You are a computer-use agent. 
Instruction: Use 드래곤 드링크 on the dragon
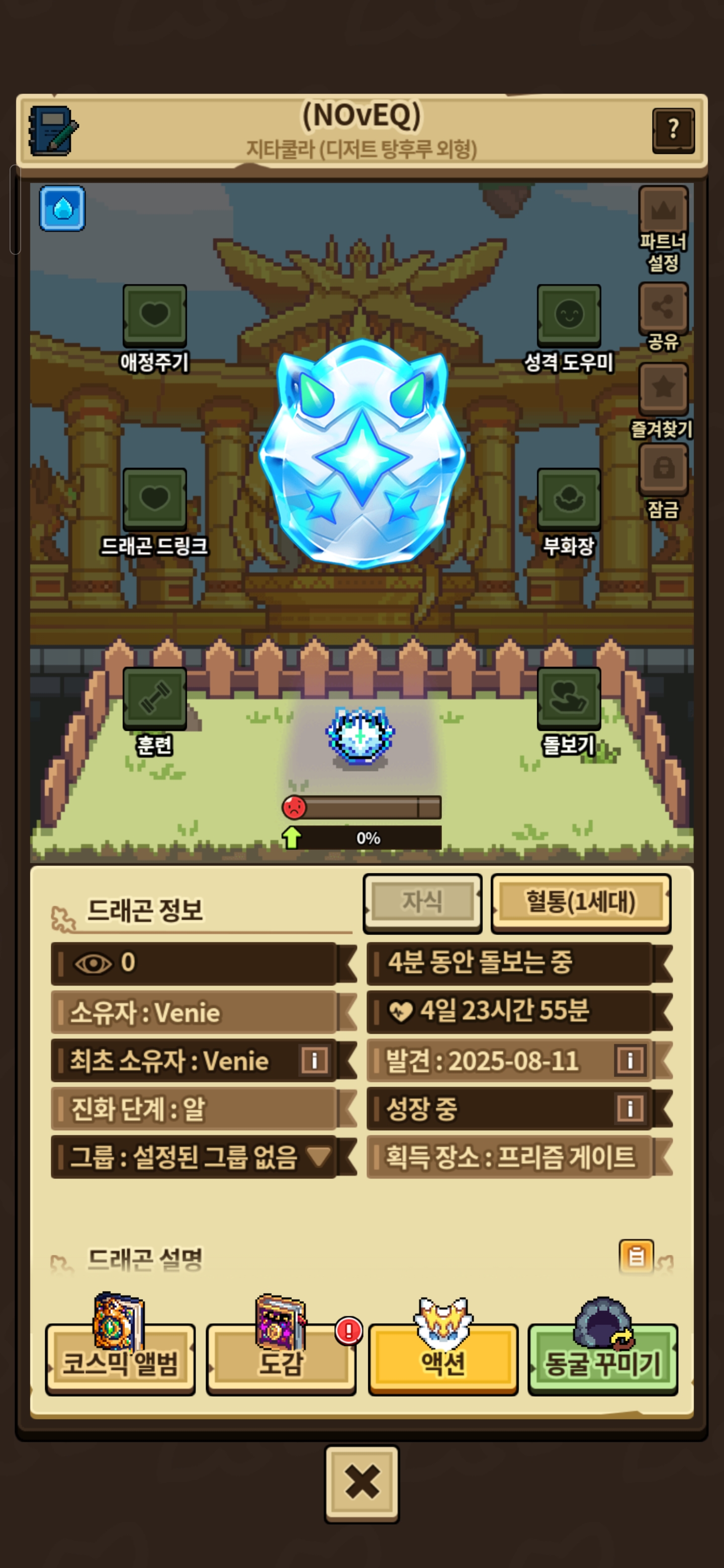pos(155,499)
